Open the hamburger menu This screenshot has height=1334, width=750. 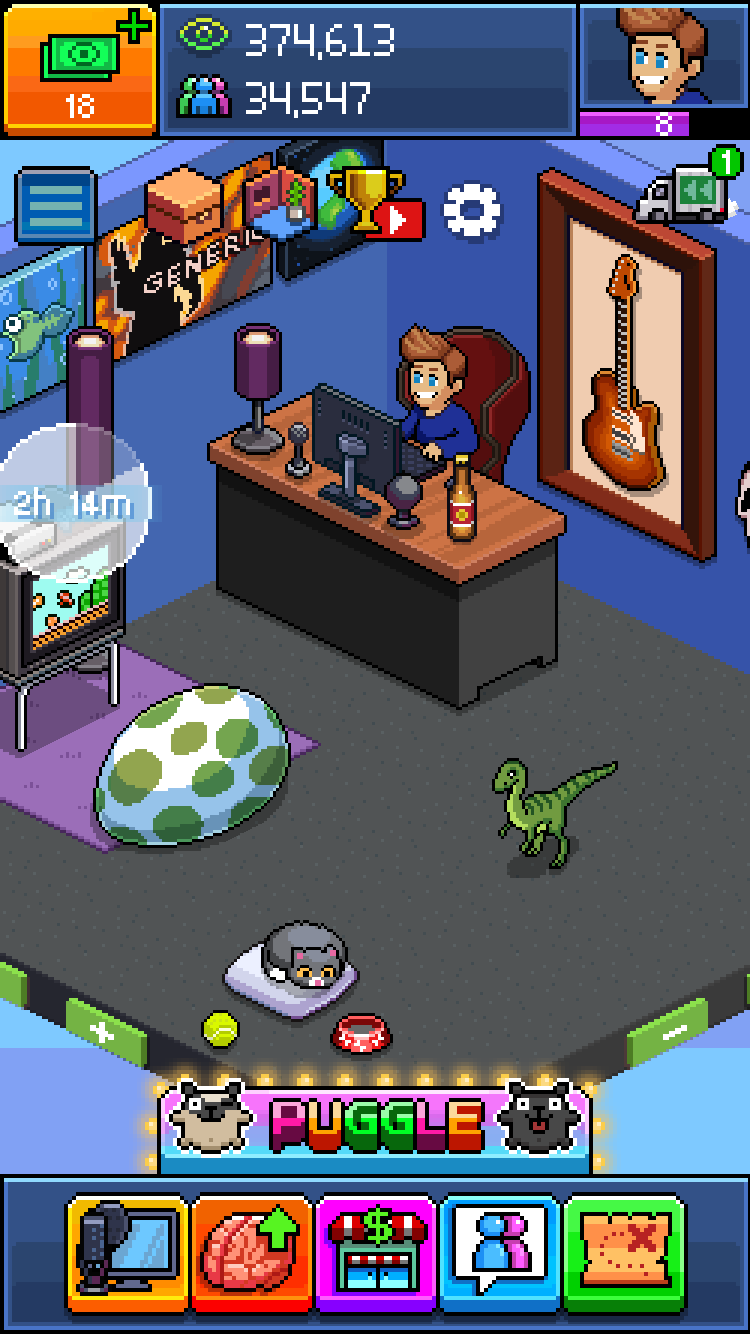tap(56, 207)
